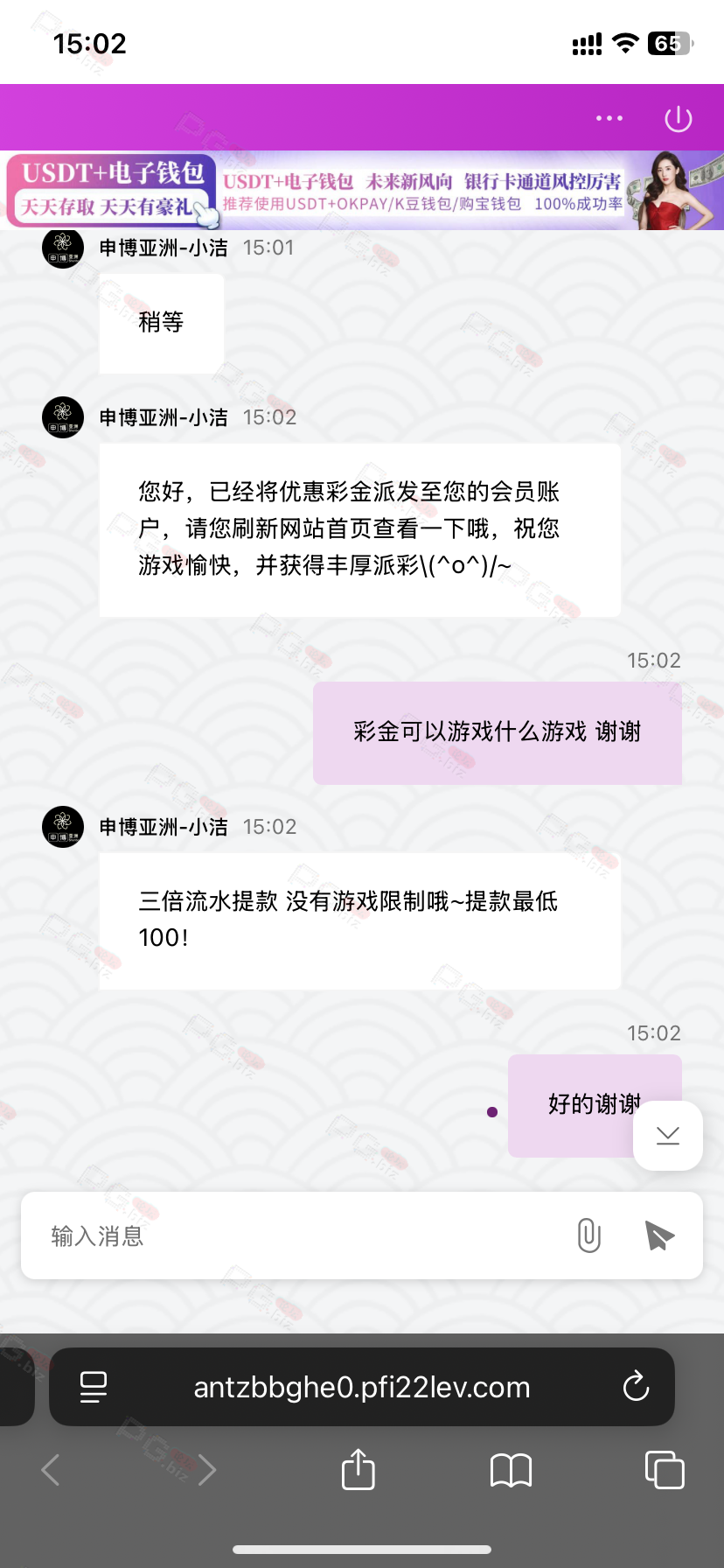Open Safari bookmarks
This screenshot has height=1568, width=724.
511,1470
